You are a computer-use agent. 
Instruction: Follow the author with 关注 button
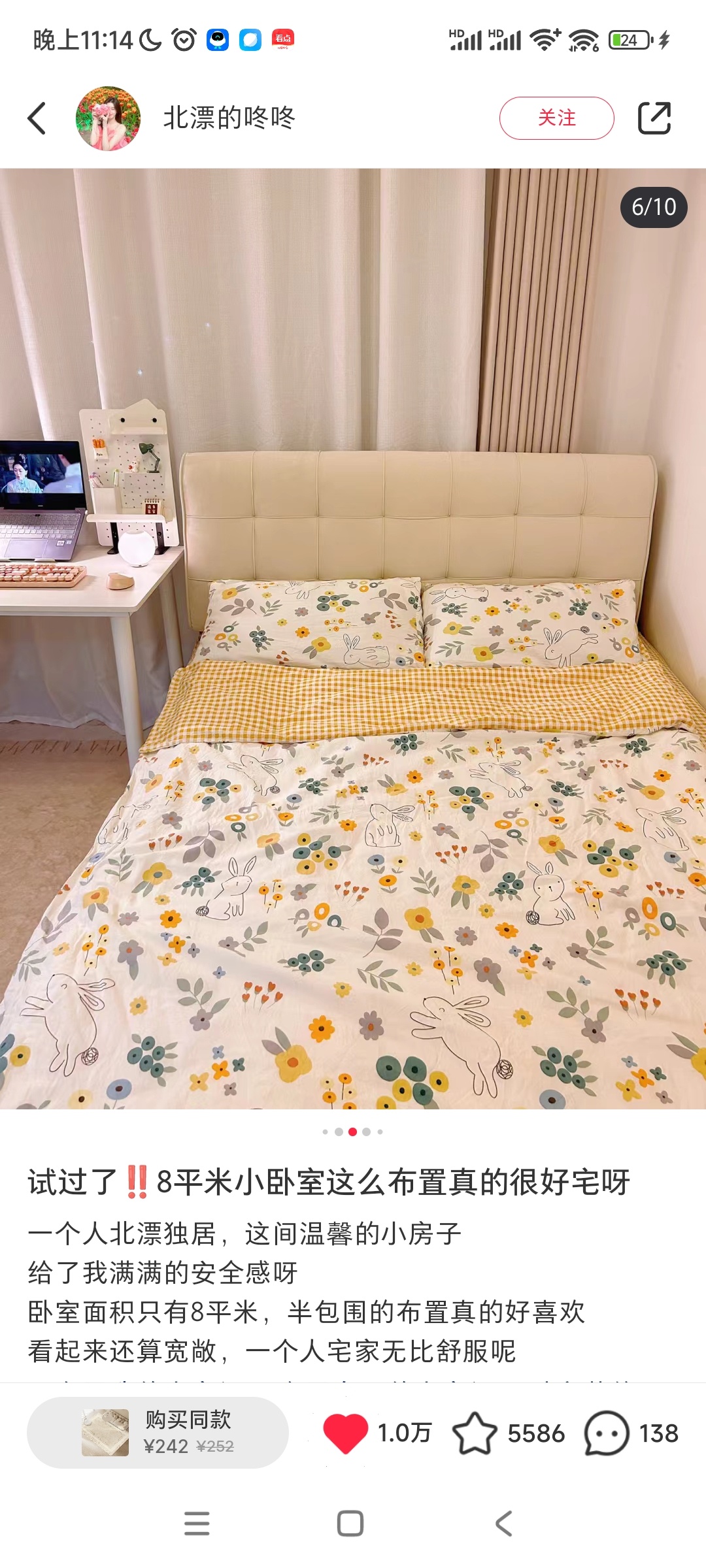(x=556, y=118)
